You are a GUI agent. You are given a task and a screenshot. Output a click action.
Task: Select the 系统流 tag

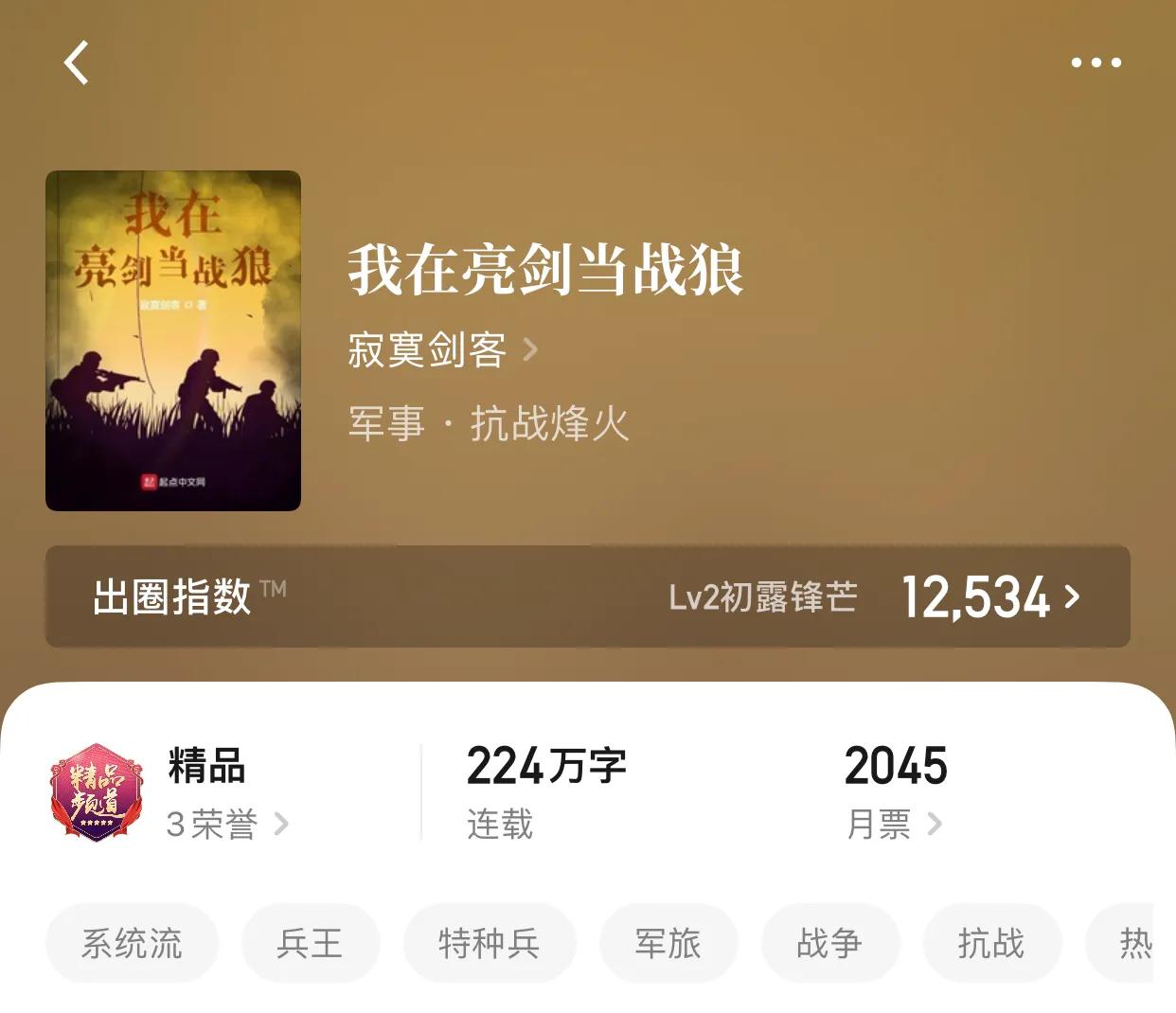pyautogui.click(x=132, y=943)
